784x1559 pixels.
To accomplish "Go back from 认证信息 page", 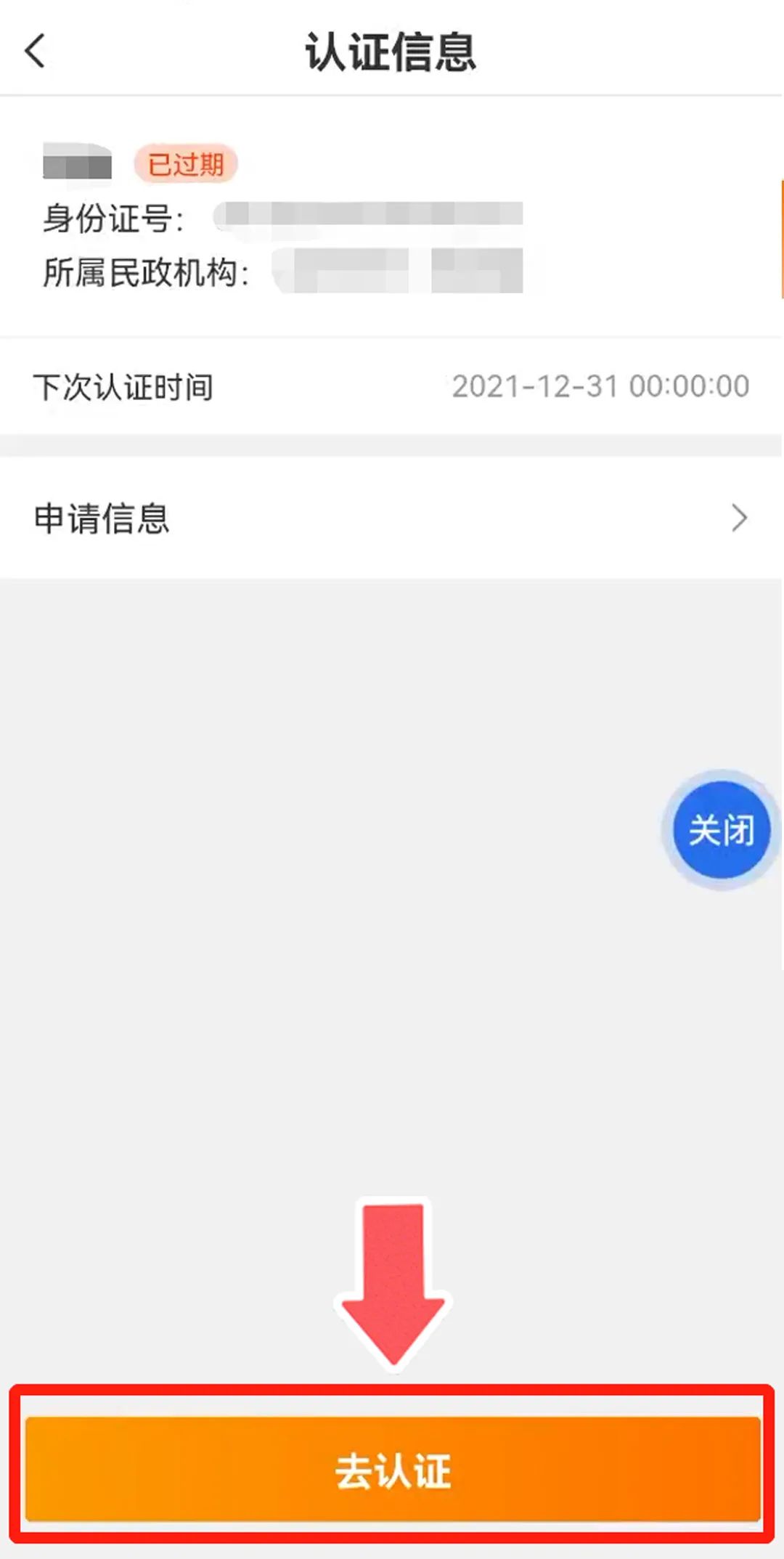I will (35, 52).
